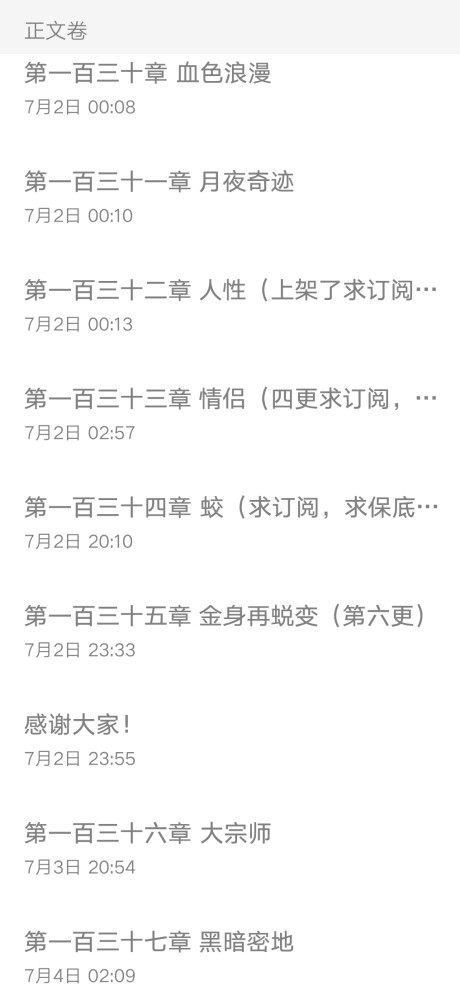Open chapter 第一百三十章 血色浪漫
This screenshot has height=1000, width=460.
pyautogui.click(x=230, y=88)
